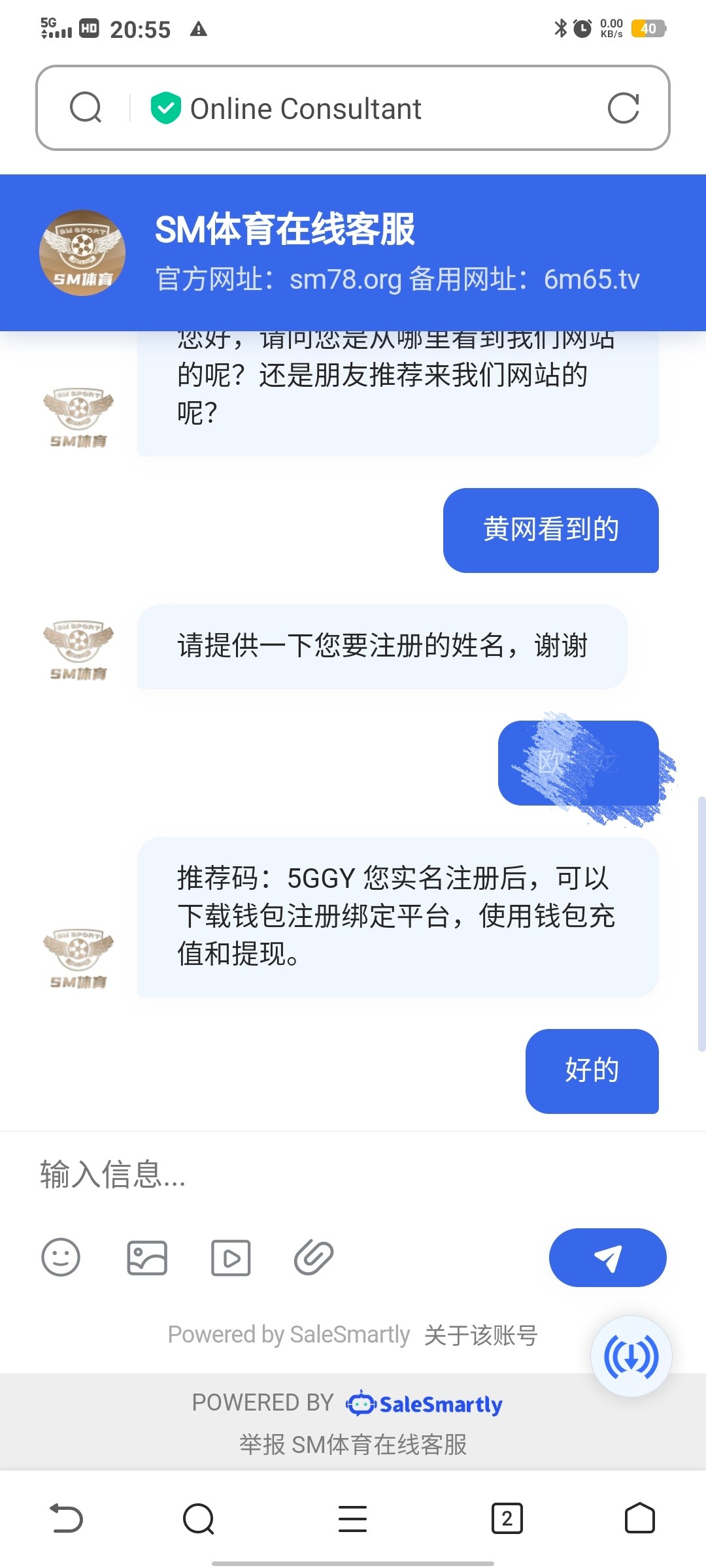
Task: Open the browser menu
Action: point(352,1518)
